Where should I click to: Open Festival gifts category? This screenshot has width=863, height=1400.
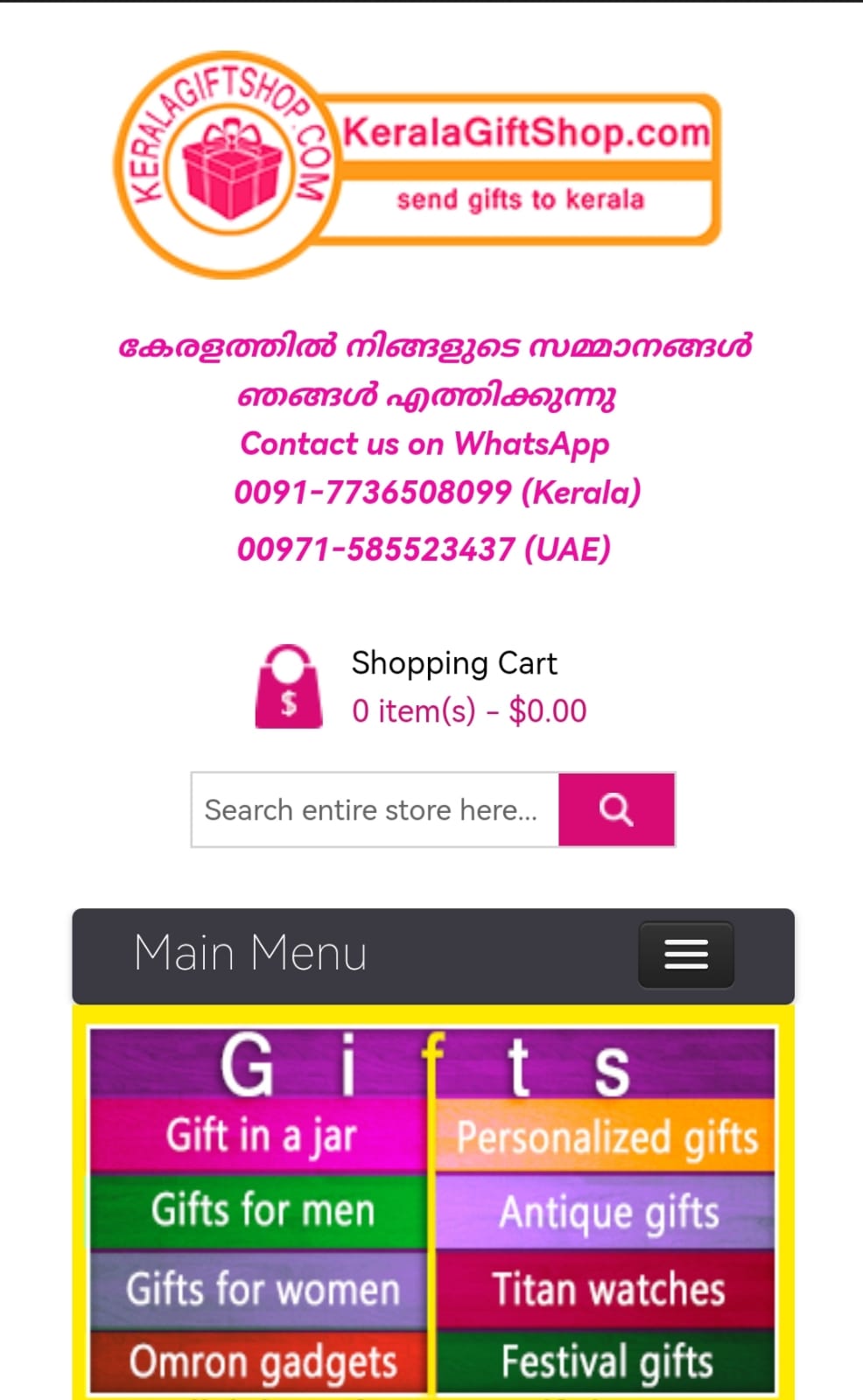pyautogui.click(x=607, y=1361)
